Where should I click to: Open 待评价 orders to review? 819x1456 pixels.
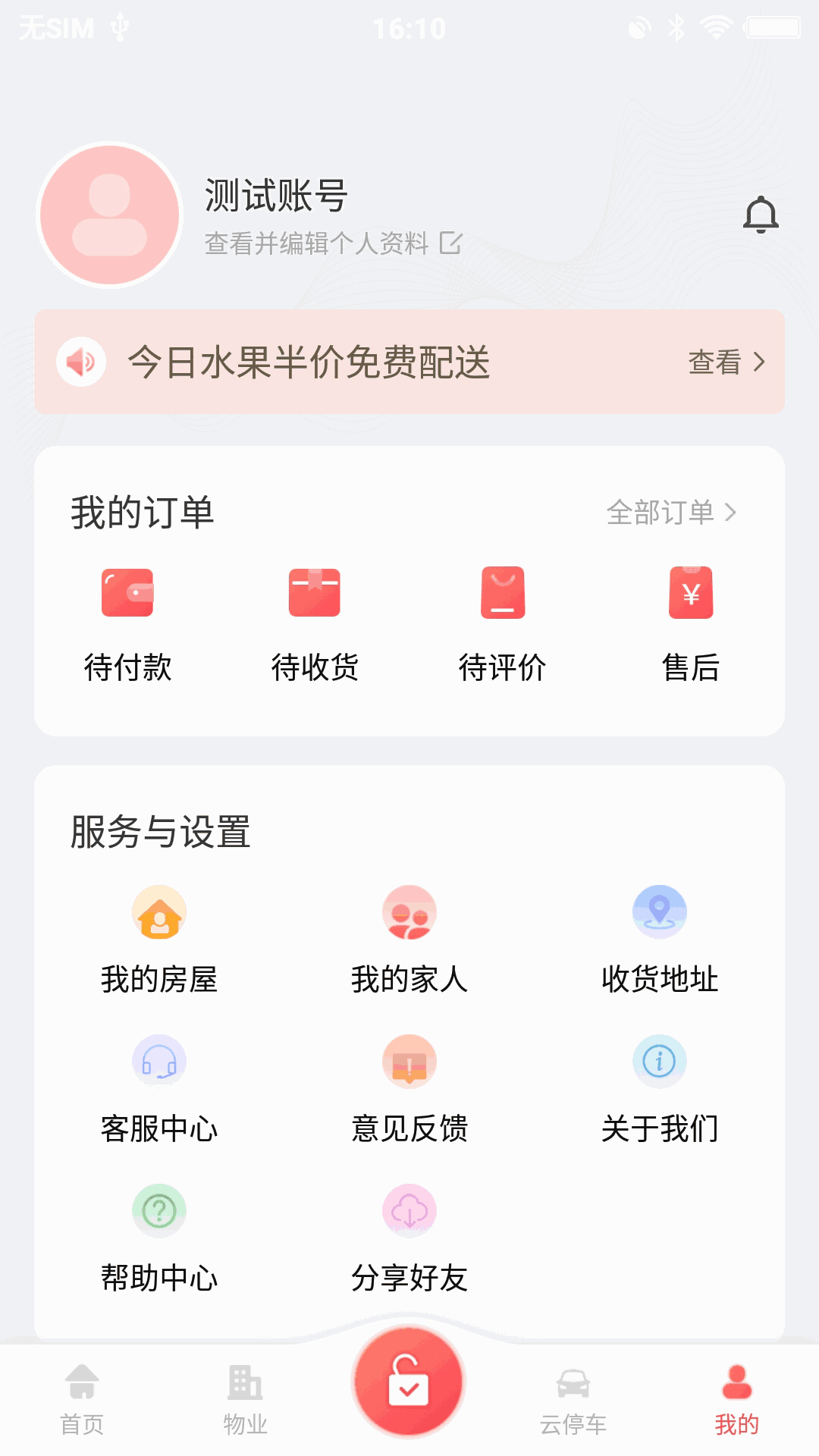502,623
